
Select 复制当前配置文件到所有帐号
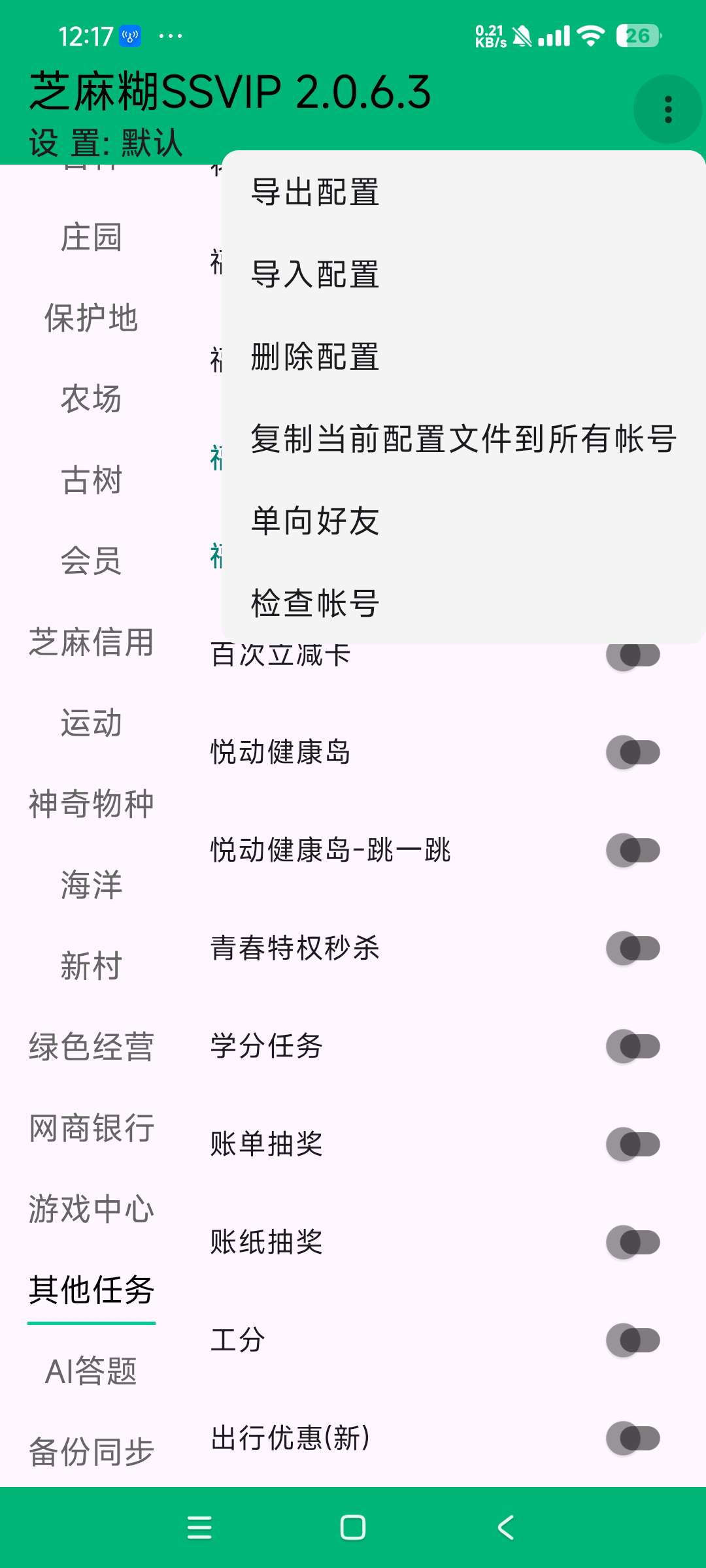(463, 438)
